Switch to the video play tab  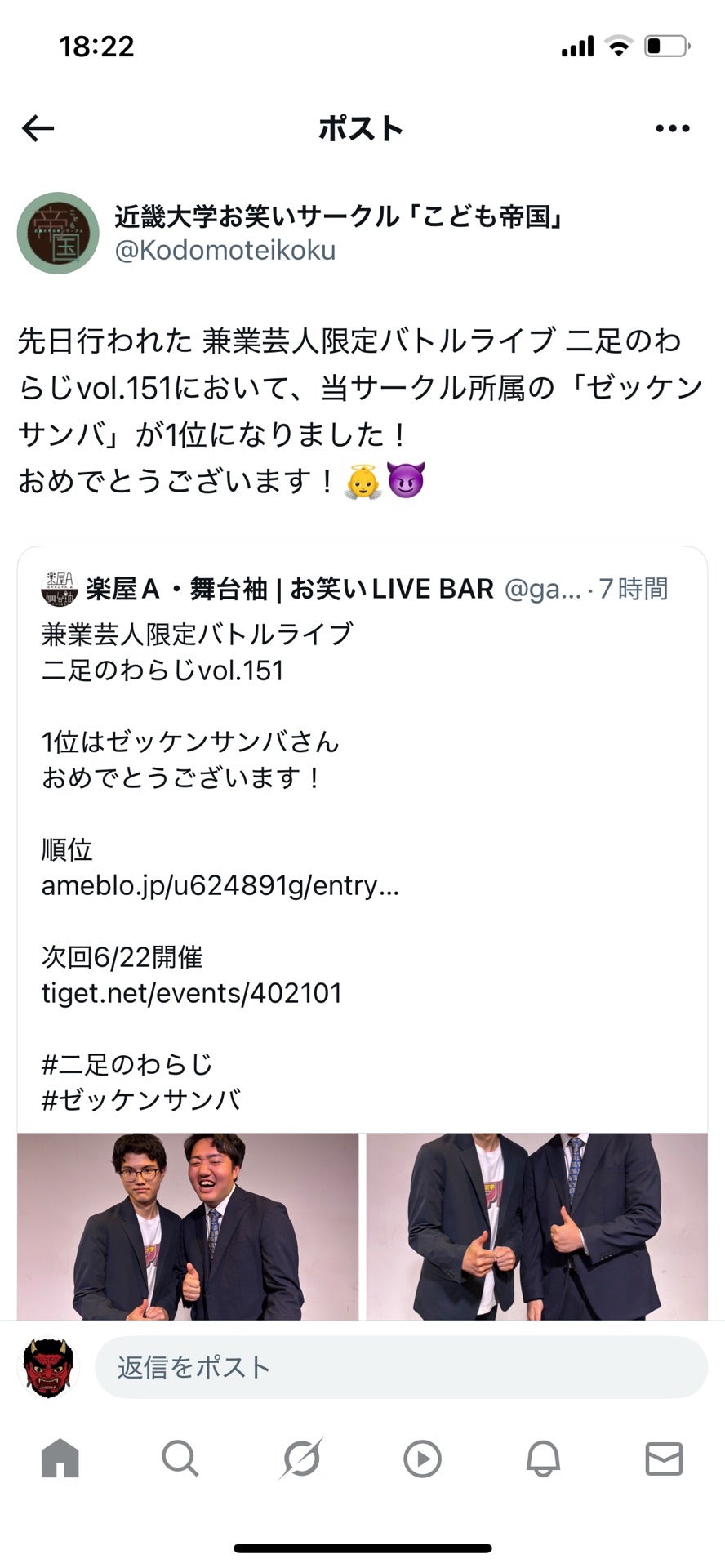coord(422,1458)
